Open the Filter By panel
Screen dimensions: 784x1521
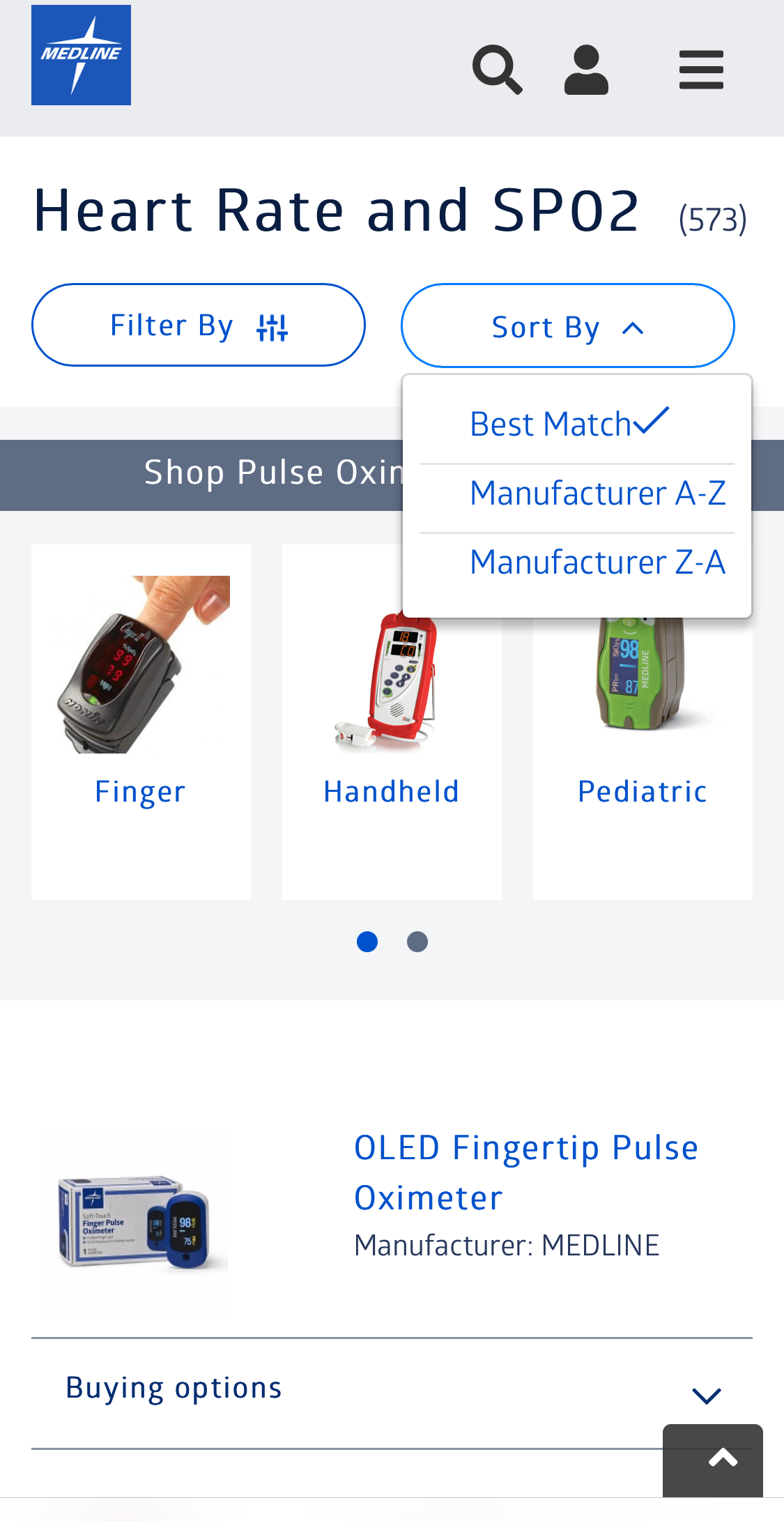pos(199,325)
